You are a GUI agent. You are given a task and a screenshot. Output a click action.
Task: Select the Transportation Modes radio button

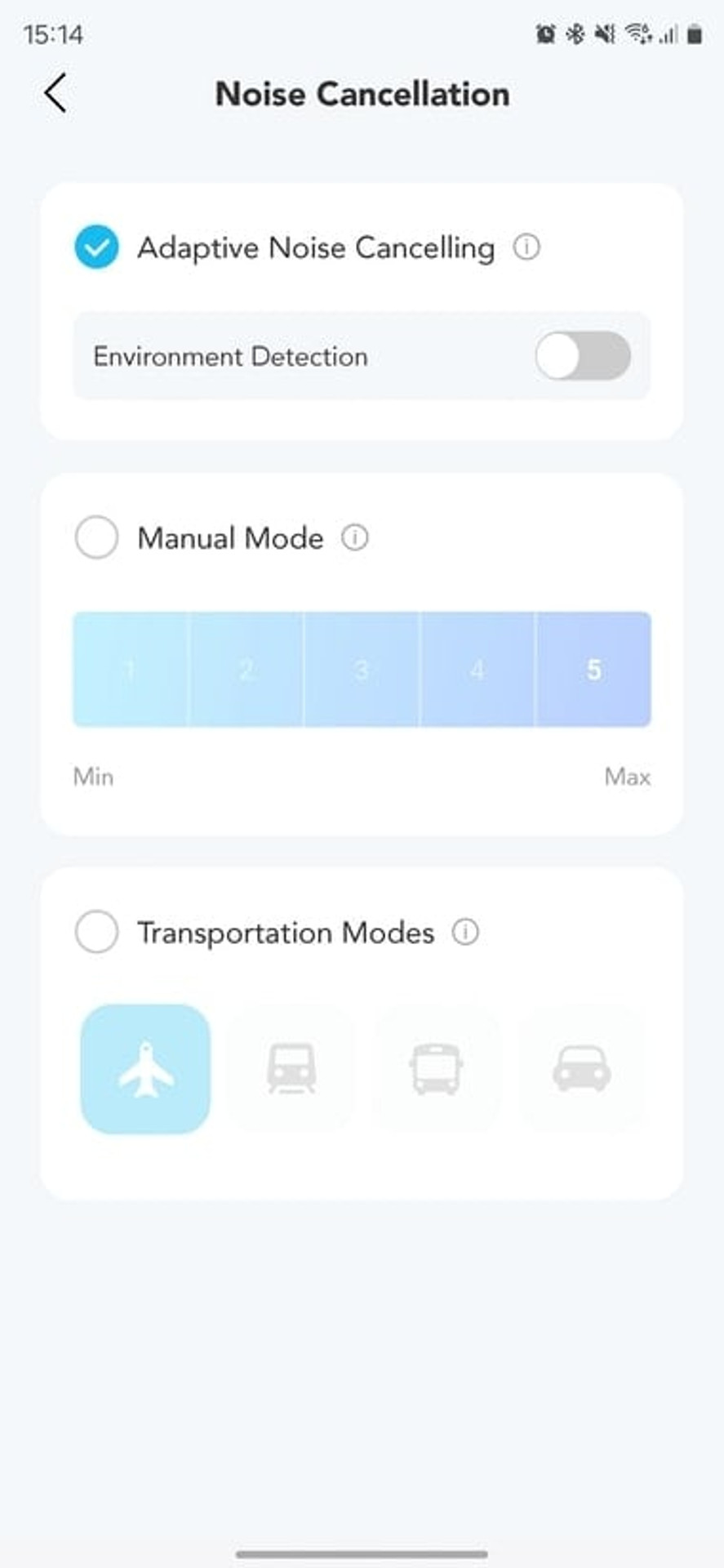pyautogui.click(x=96, y=932)
